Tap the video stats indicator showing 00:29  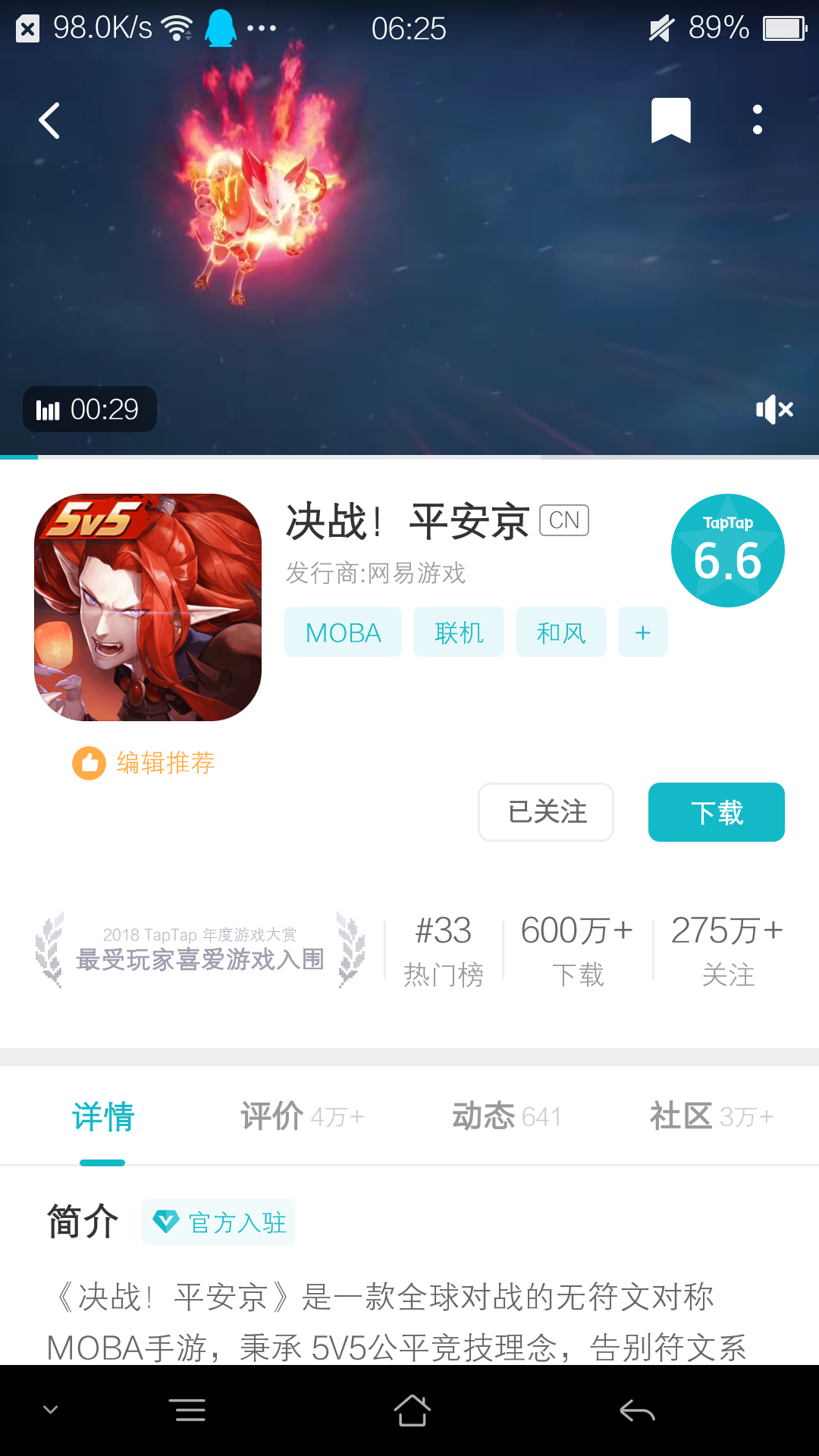pos(89,409)
